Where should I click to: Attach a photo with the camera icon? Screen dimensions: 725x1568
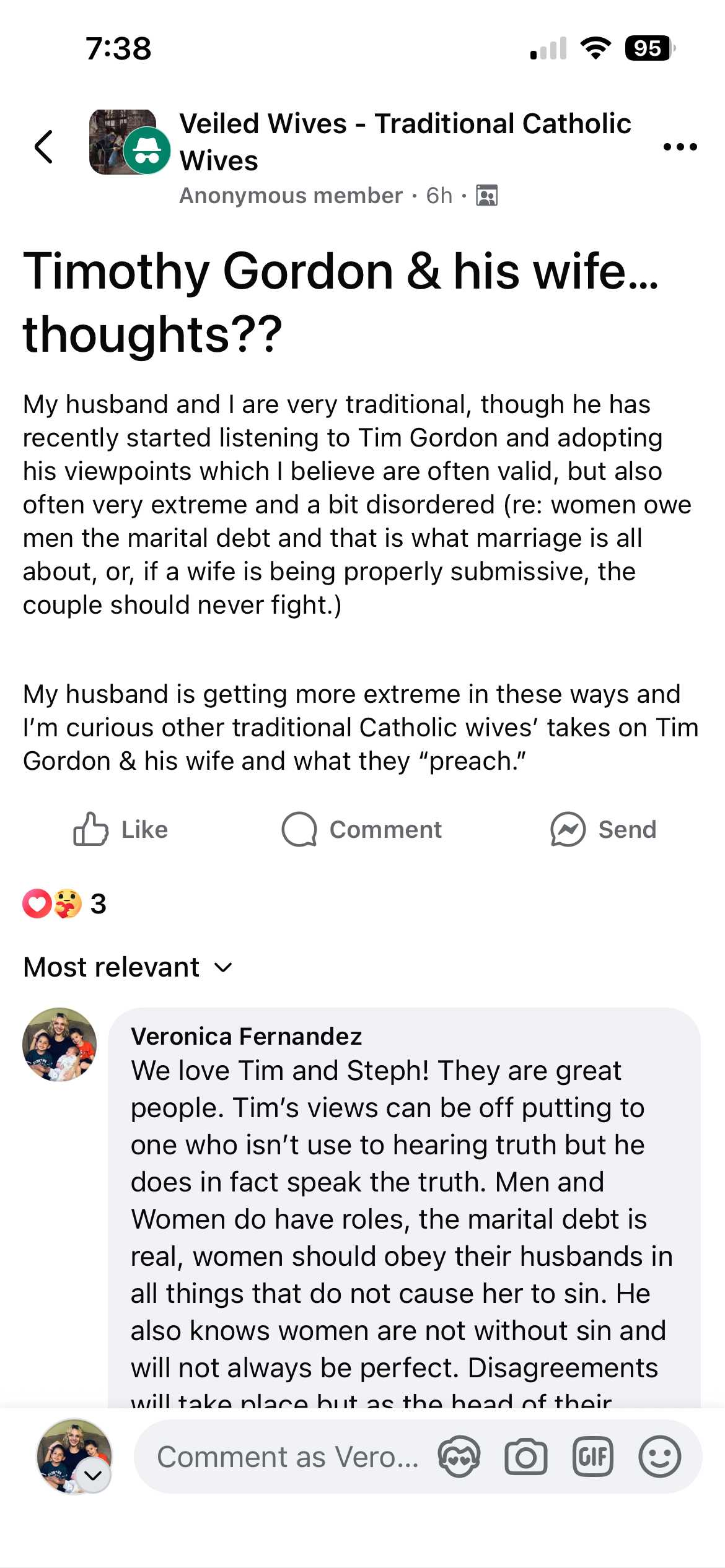(x=525, y=1457)
